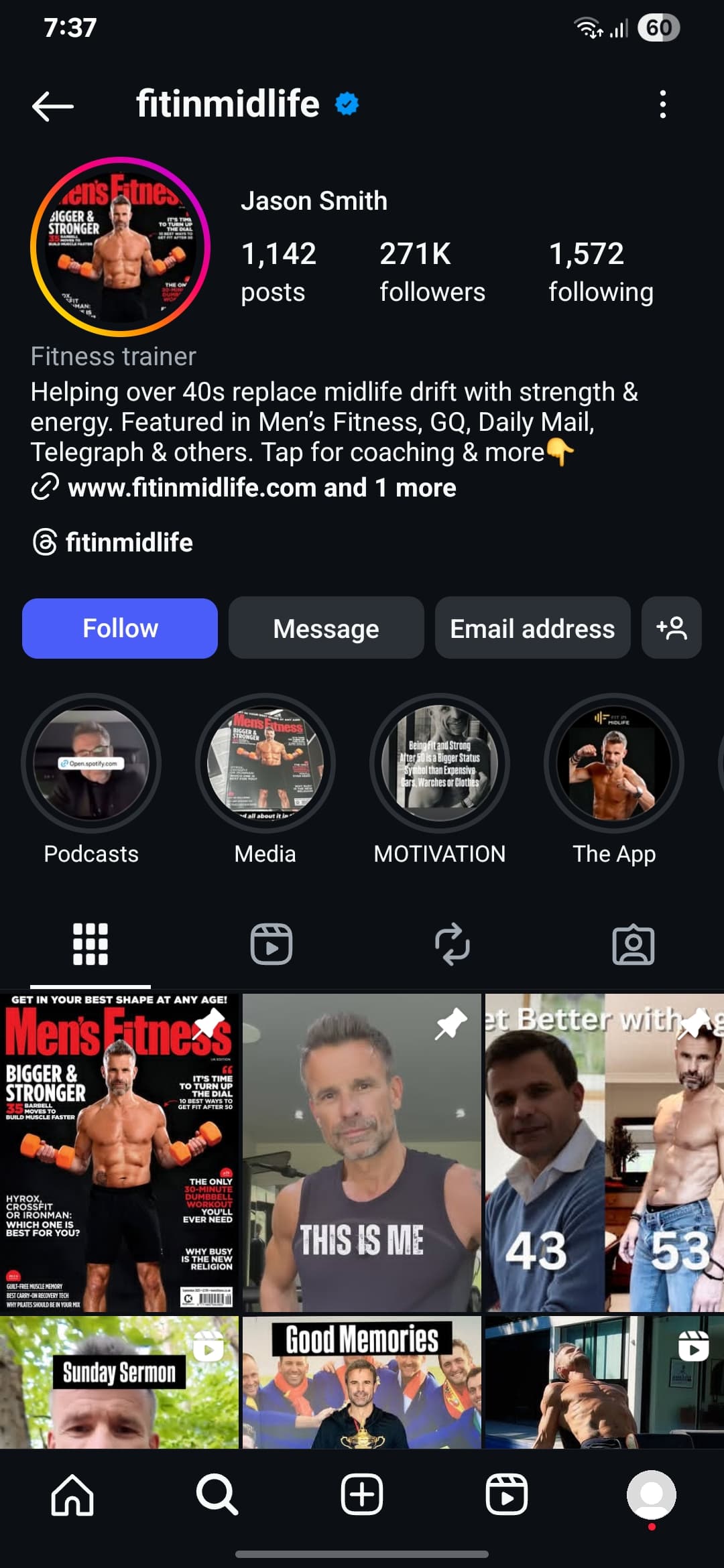
Task: Open the Reposts tab on profile grid
Action: click(x=453, y=943)
